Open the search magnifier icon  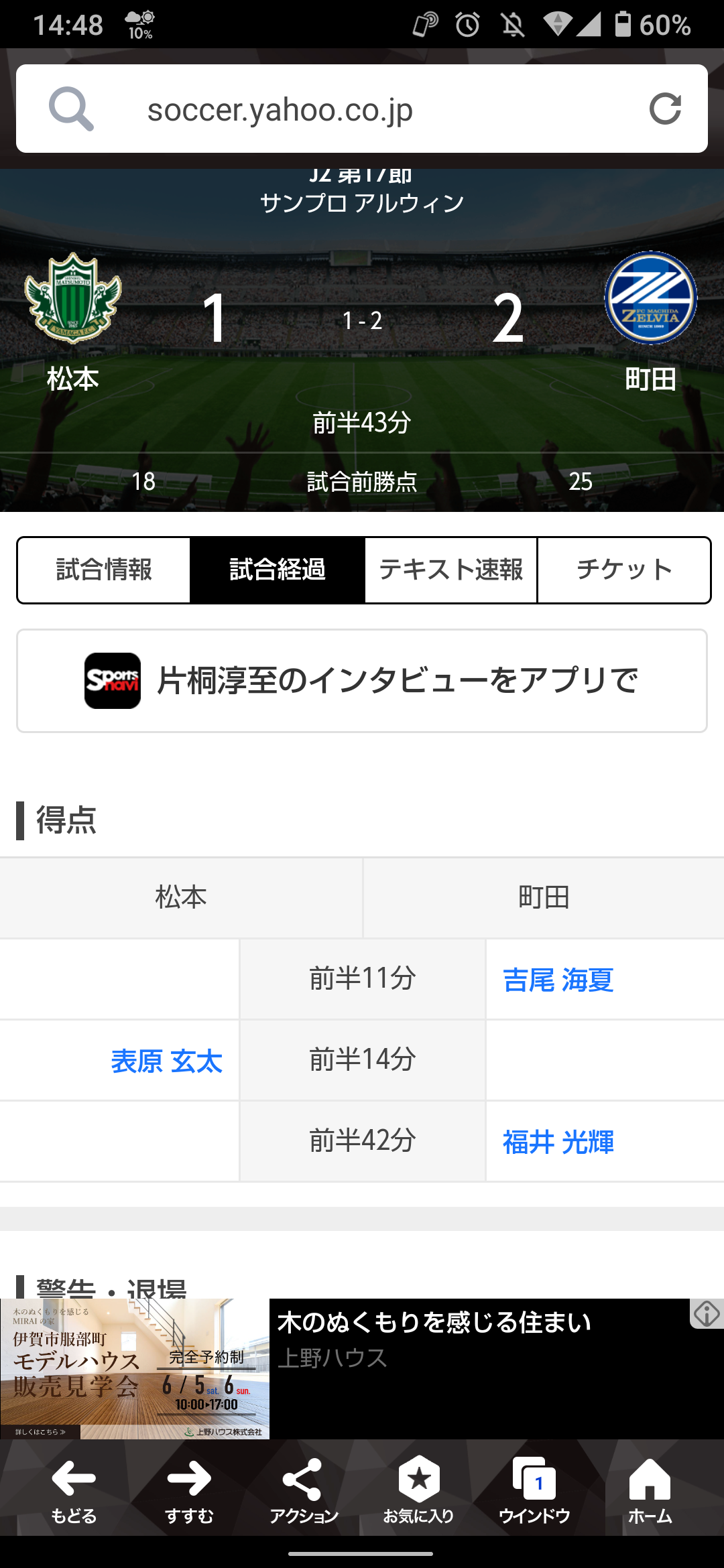[x=70, y=109]
